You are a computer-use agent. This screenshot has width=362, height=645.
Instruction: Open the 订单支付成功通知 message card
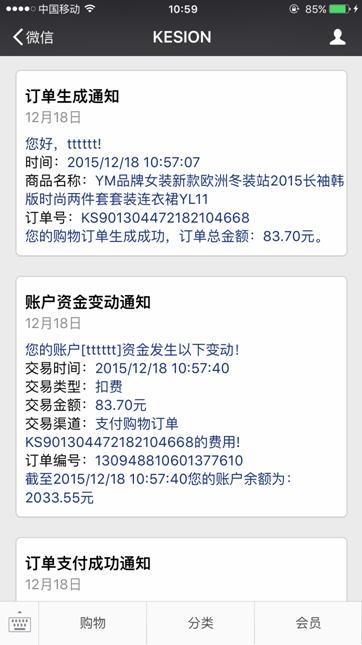(181, 569)
